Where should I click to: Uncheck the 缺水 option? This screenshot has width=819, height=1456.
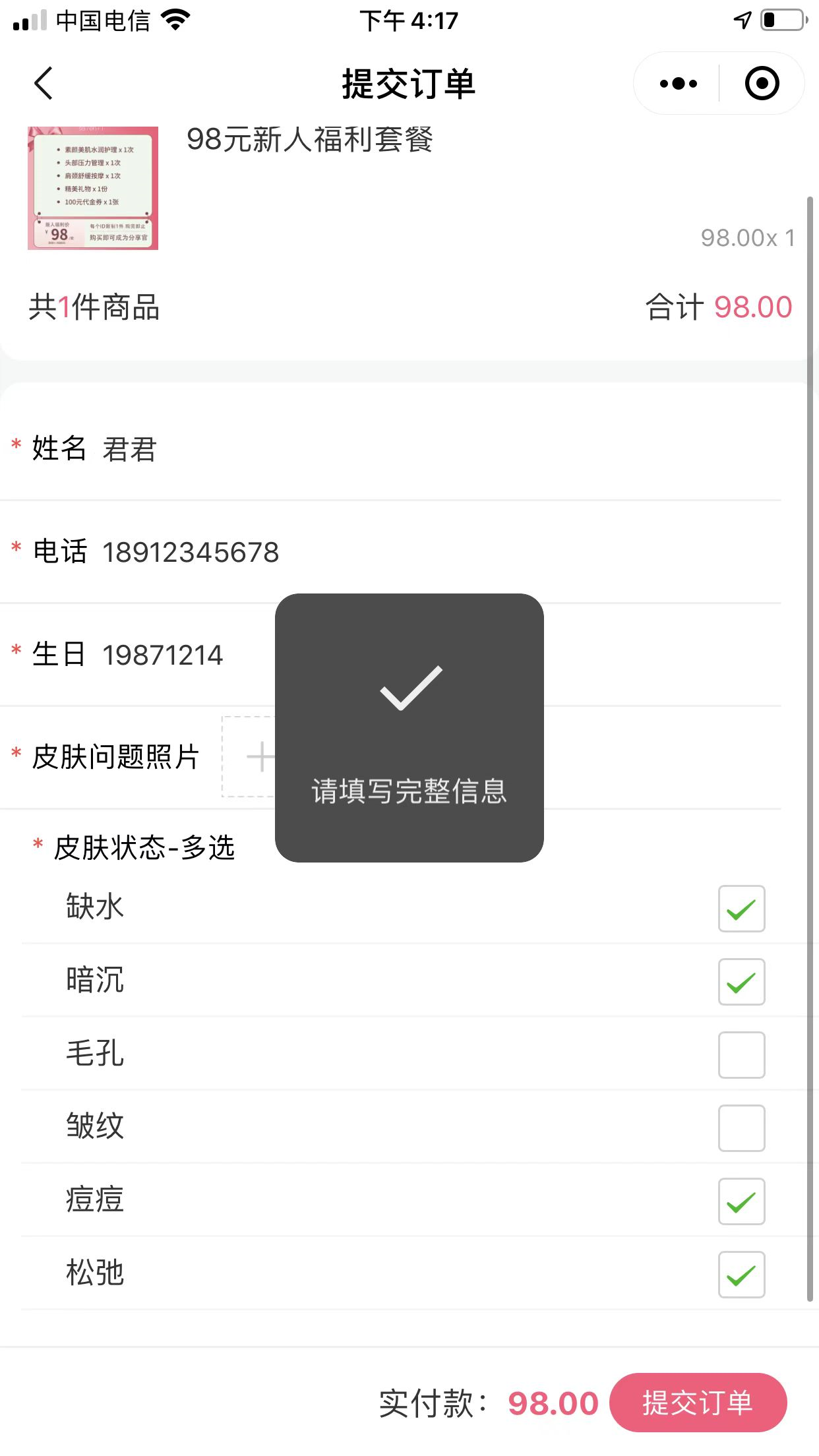[741, 909]
